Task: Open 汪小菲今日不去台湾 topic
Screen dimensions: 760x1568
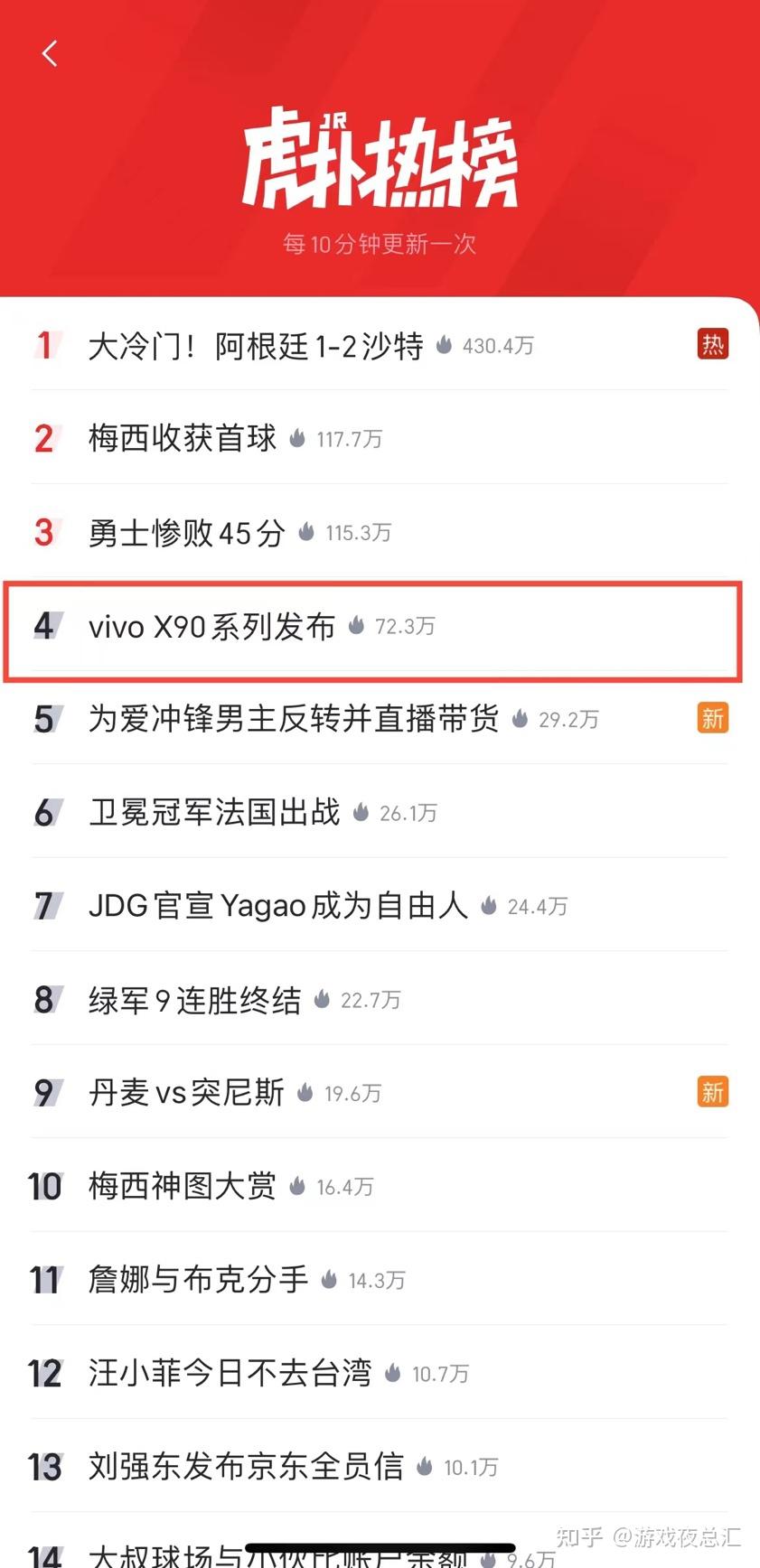Action: pos(230,1373)
